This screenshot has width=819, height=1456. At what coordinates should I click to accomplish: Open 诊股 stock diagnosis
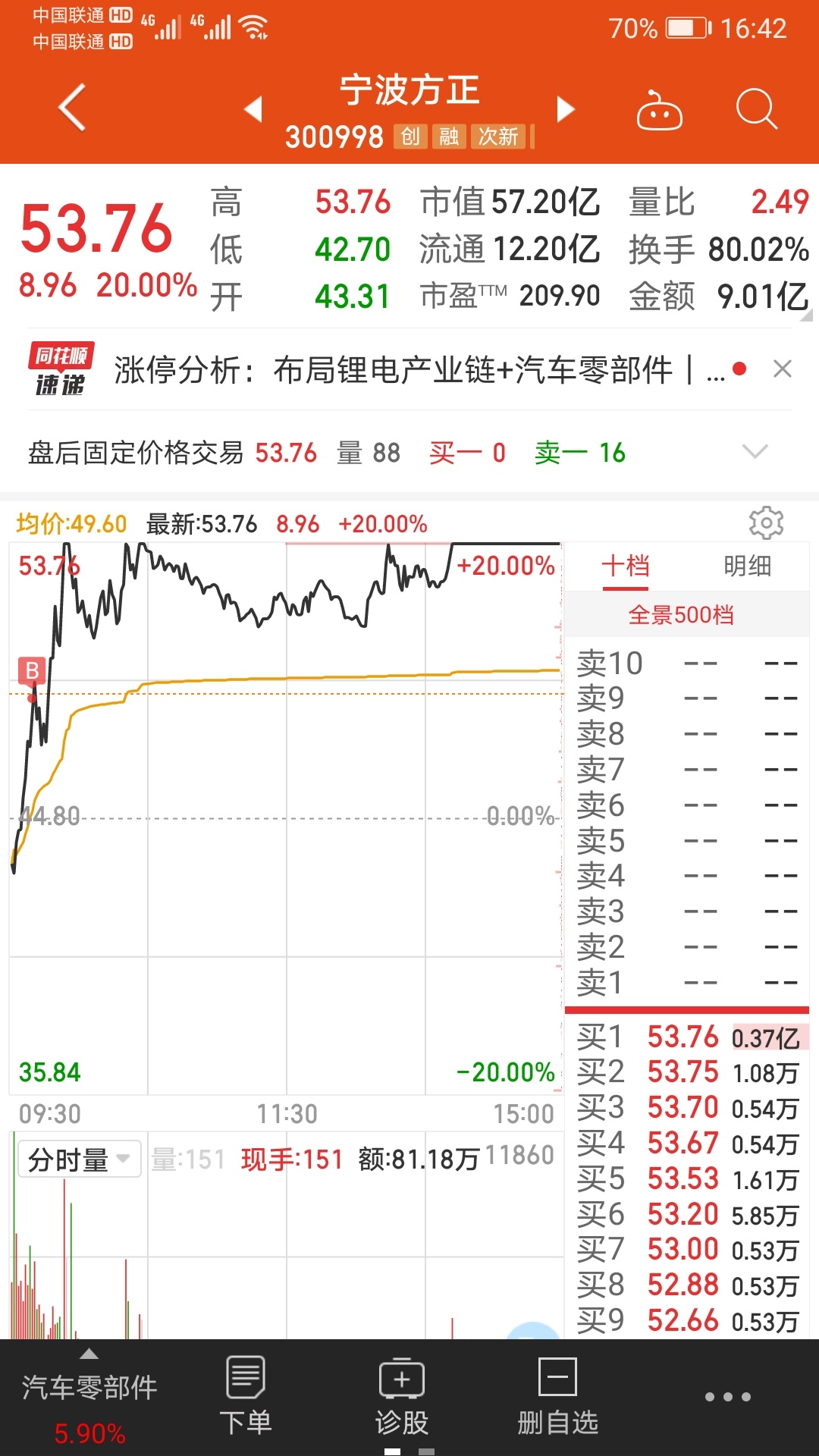click(402, 1397)
